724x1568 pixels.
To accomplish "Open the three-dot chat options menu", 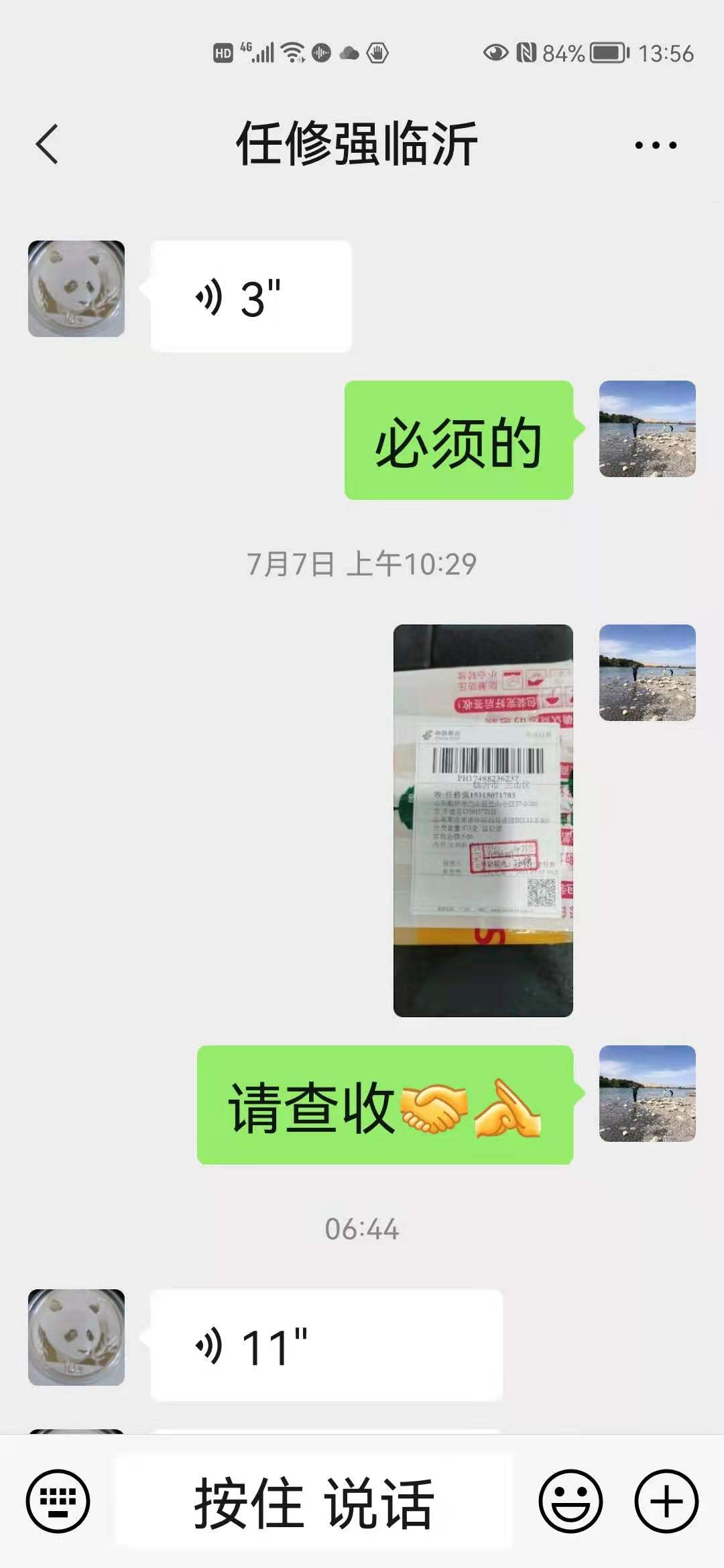I will (656, 145).
